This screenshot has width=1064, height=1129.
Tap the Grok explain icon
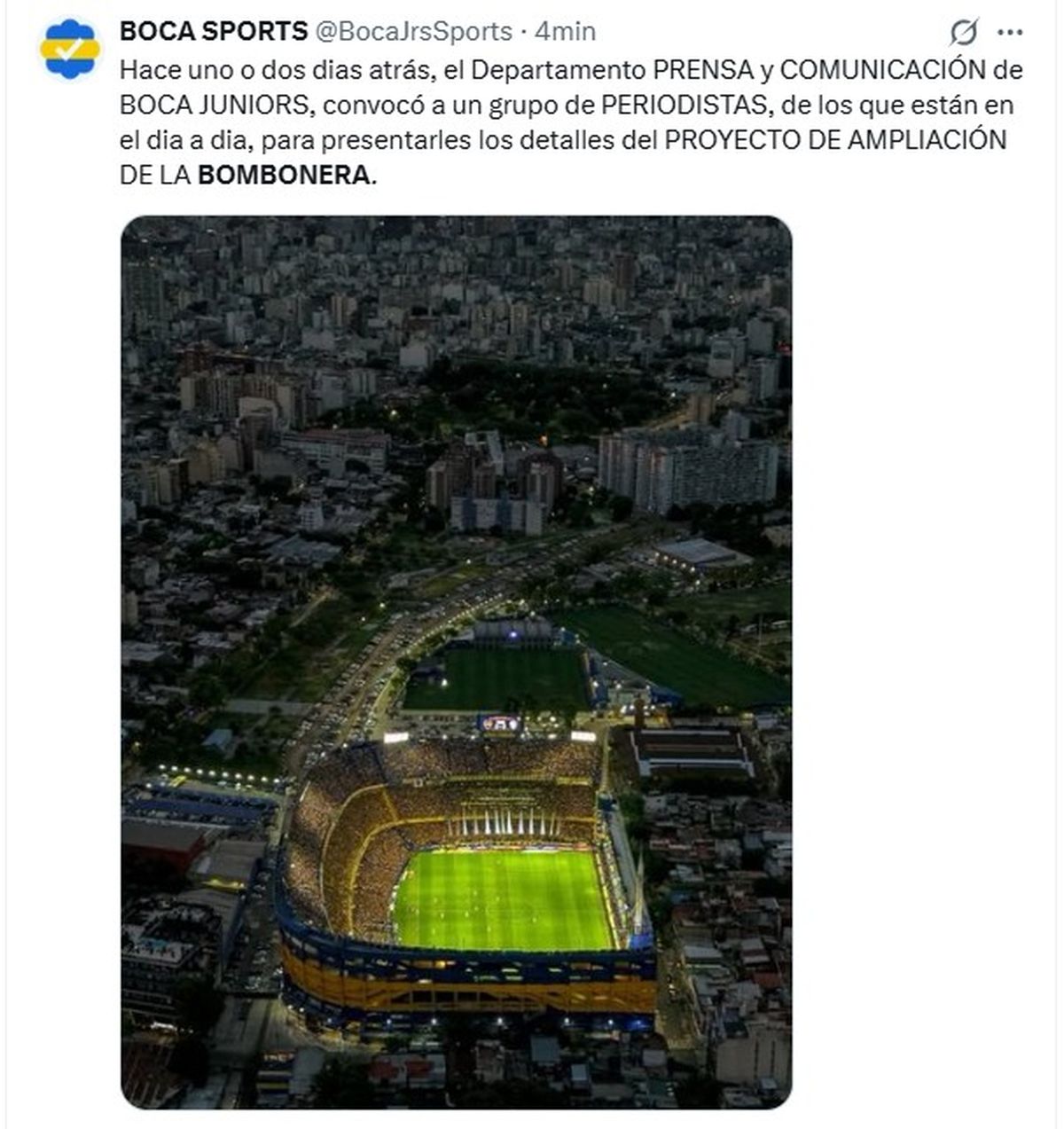(963, 33)
